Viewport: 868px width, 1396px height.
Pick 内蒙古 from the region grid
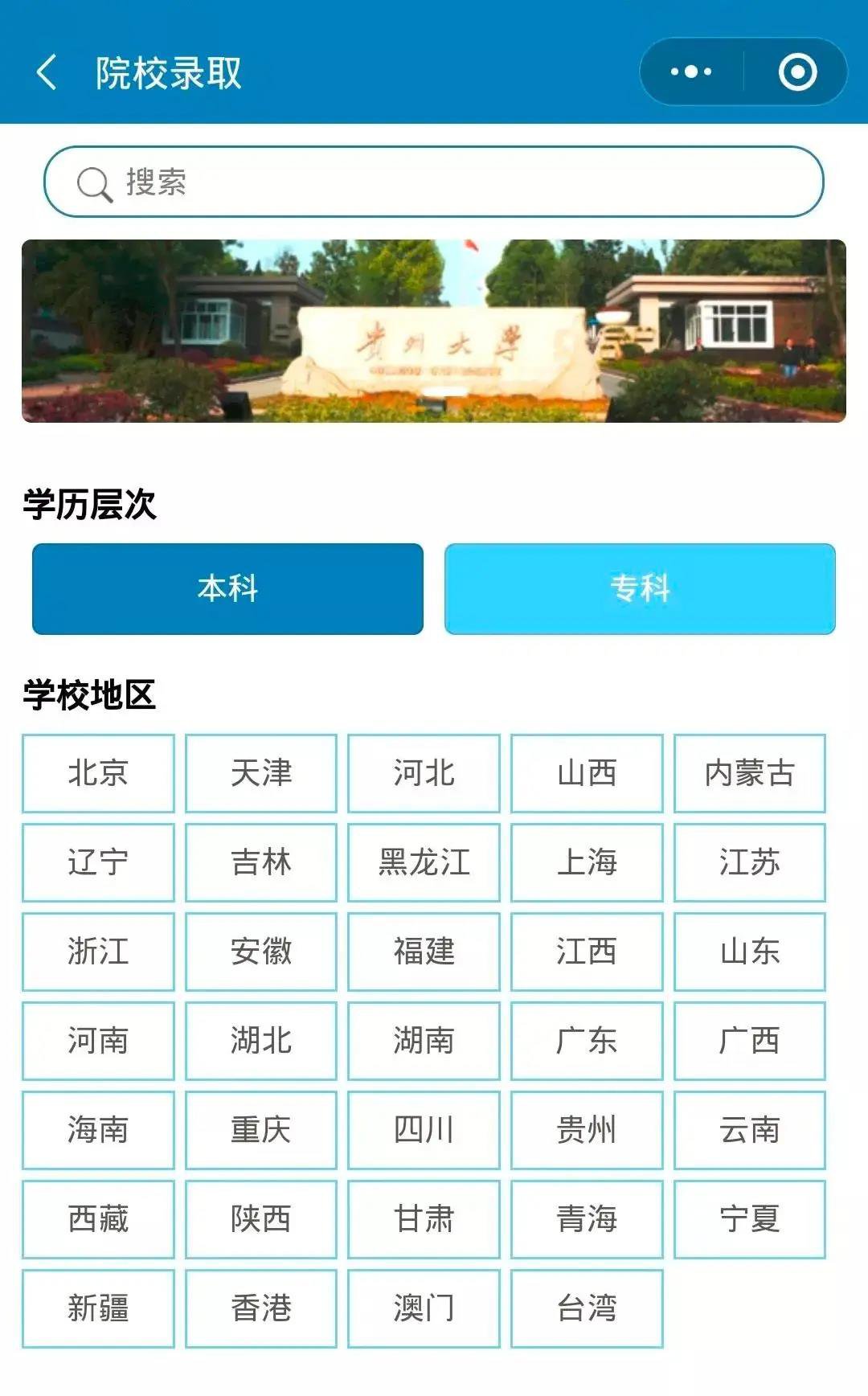pos(749,773)
